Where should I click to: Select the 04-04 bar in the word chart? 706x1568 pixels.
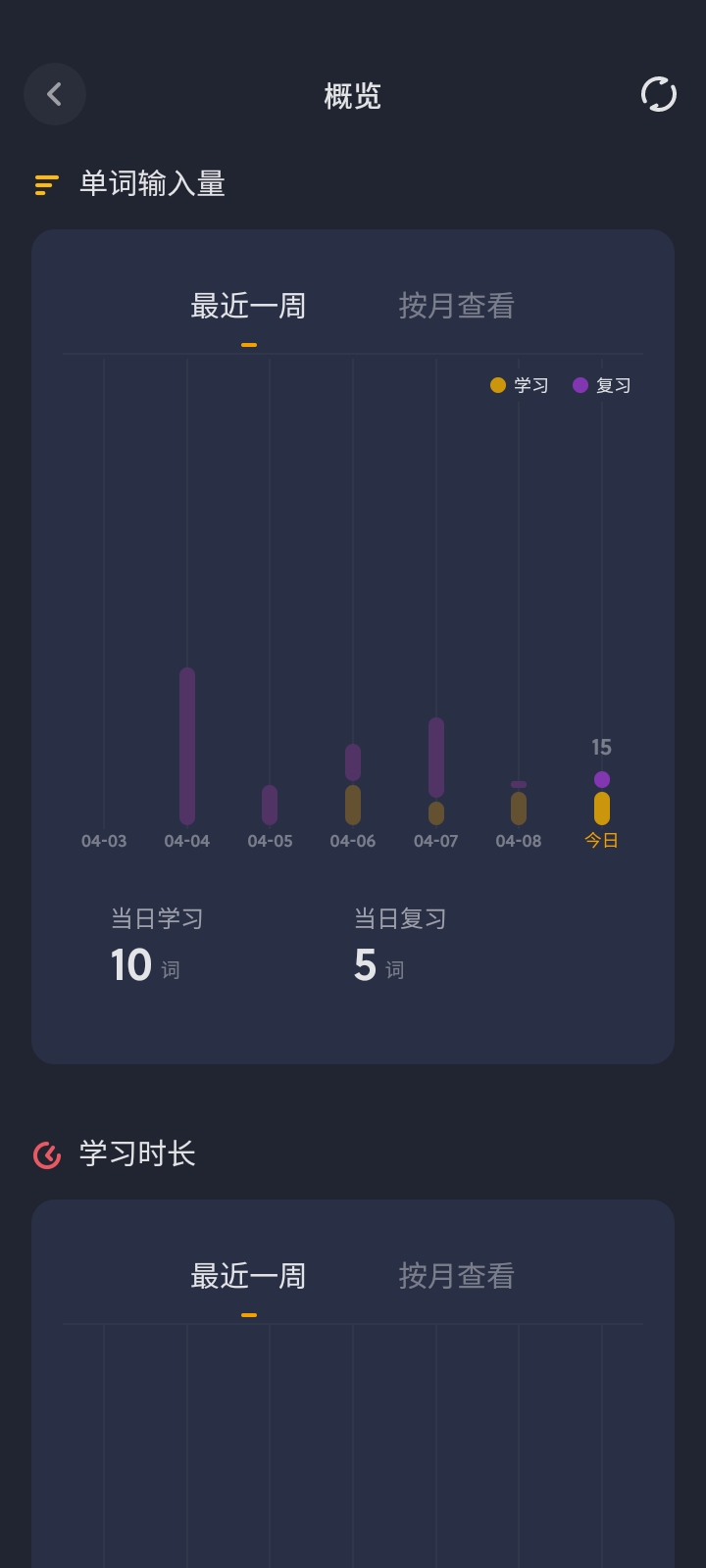187,746
